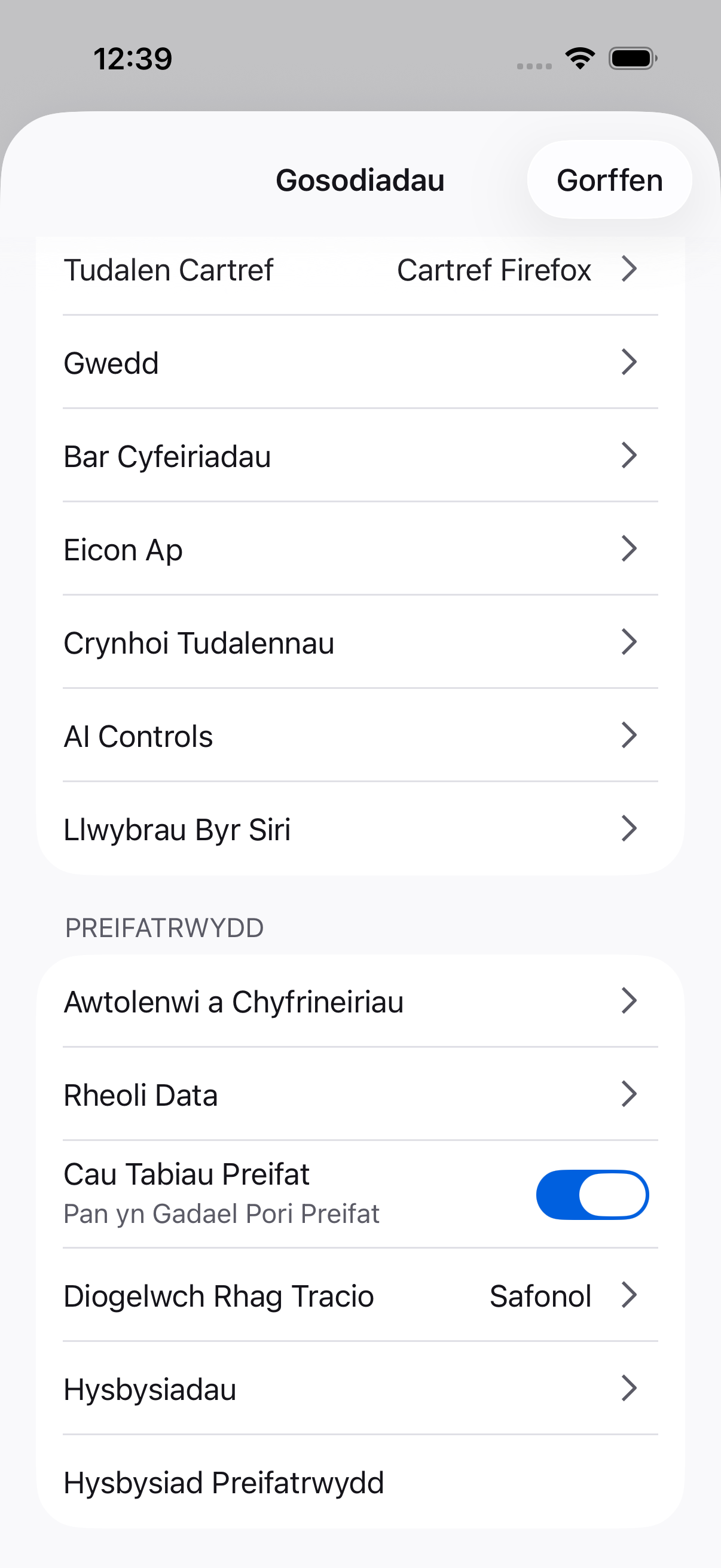Open Eicon Ap options
The width and height of the screenshot is (721, 1568).
point(360,550)
